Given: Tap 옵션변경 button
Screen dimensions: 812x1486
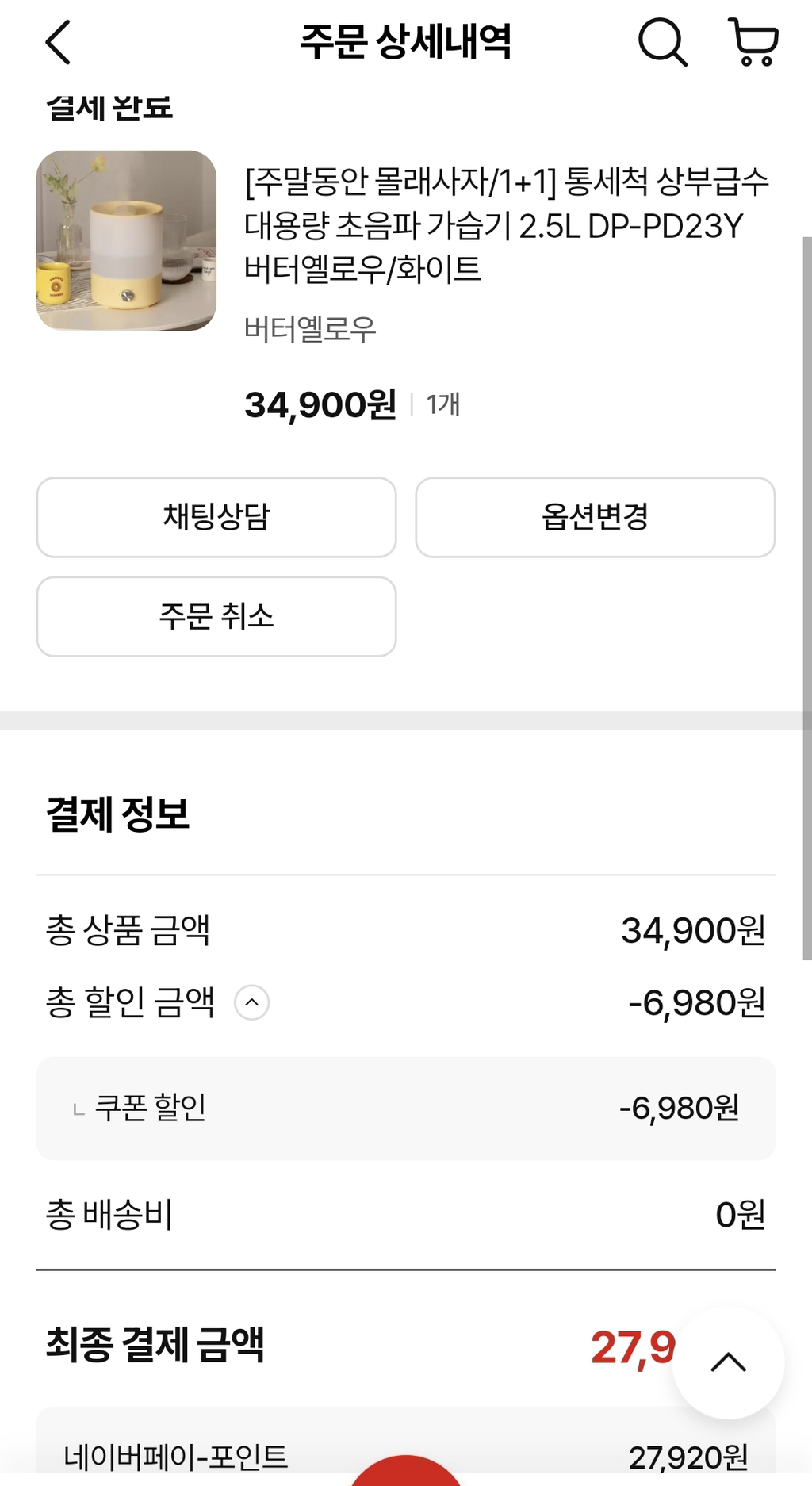Looking at the screenshot, I should point(596,517).
